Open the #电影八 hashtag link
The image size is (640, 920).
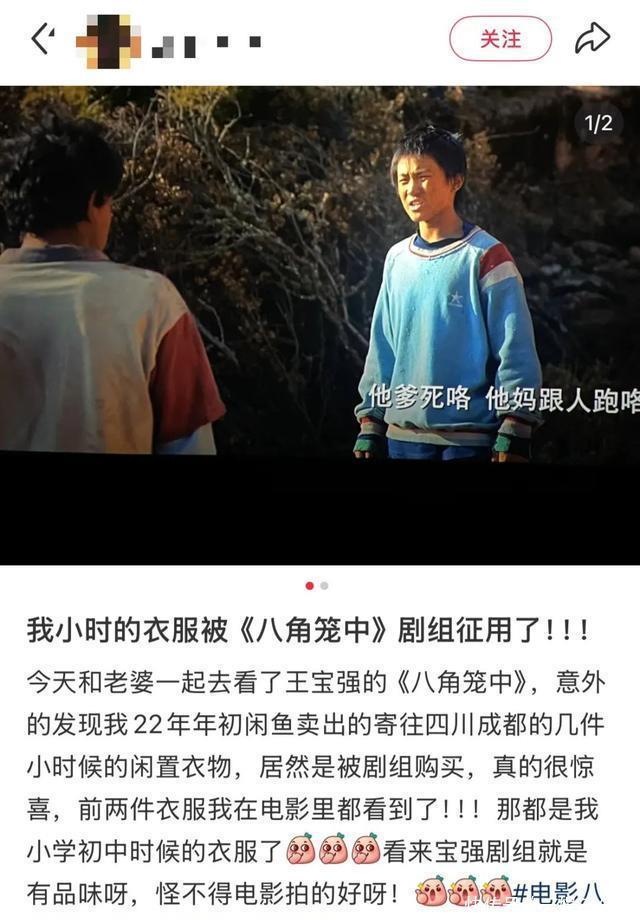click(570, 889)
